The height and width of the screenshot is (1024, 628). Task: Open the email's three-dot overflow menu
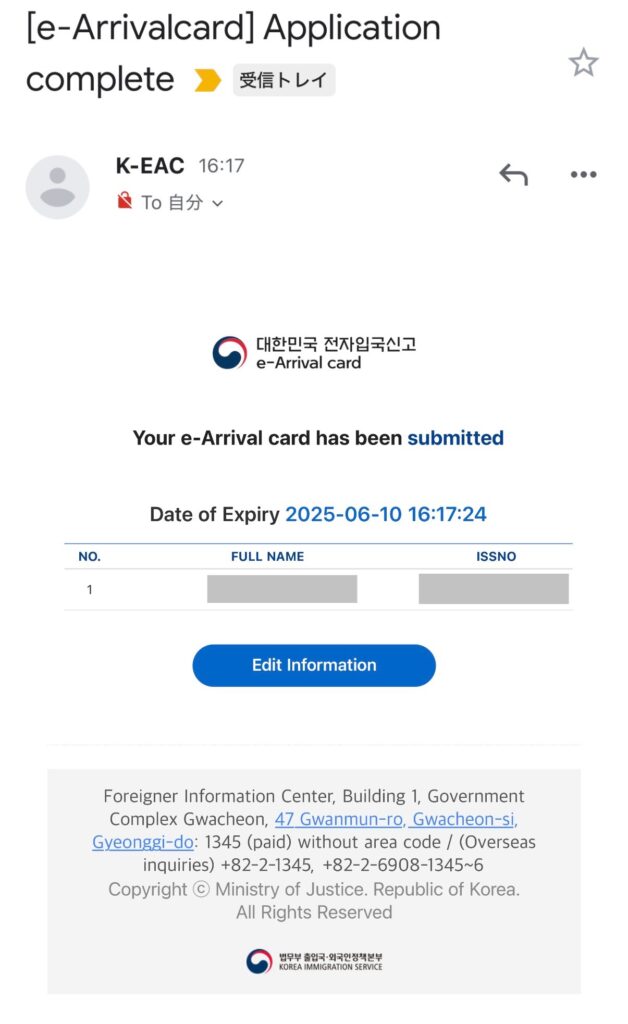(583, 174)
